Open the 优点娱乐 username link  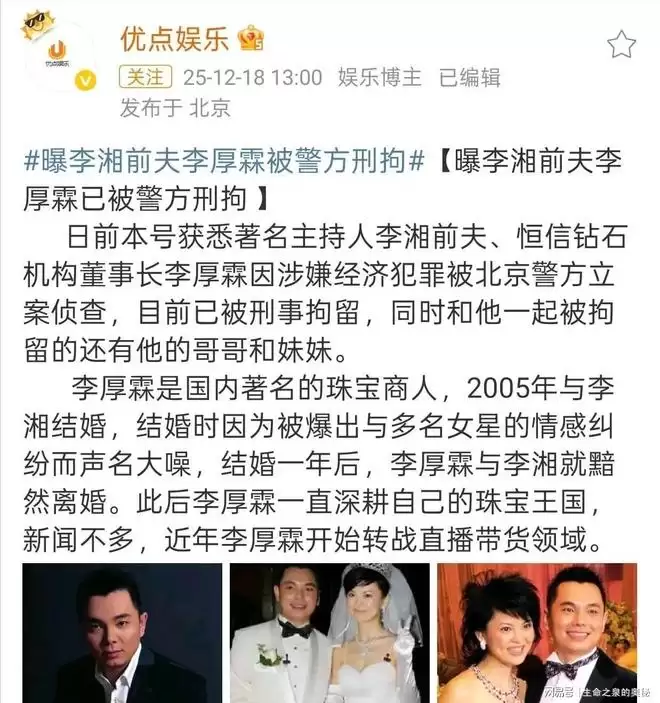(x=176, y=38)
